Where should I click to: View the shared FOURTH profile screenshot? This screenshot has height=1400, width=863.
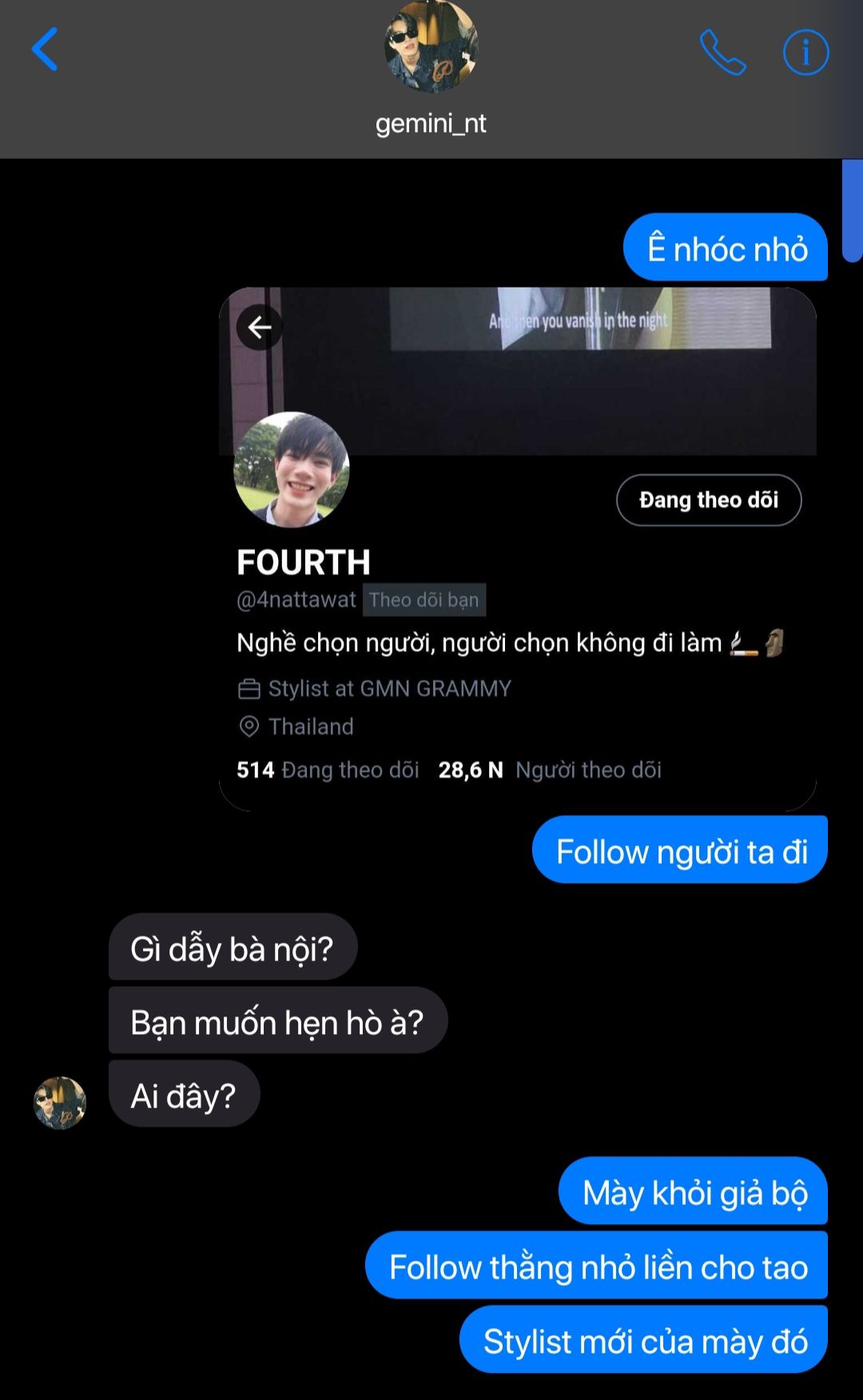pos(517,548)
